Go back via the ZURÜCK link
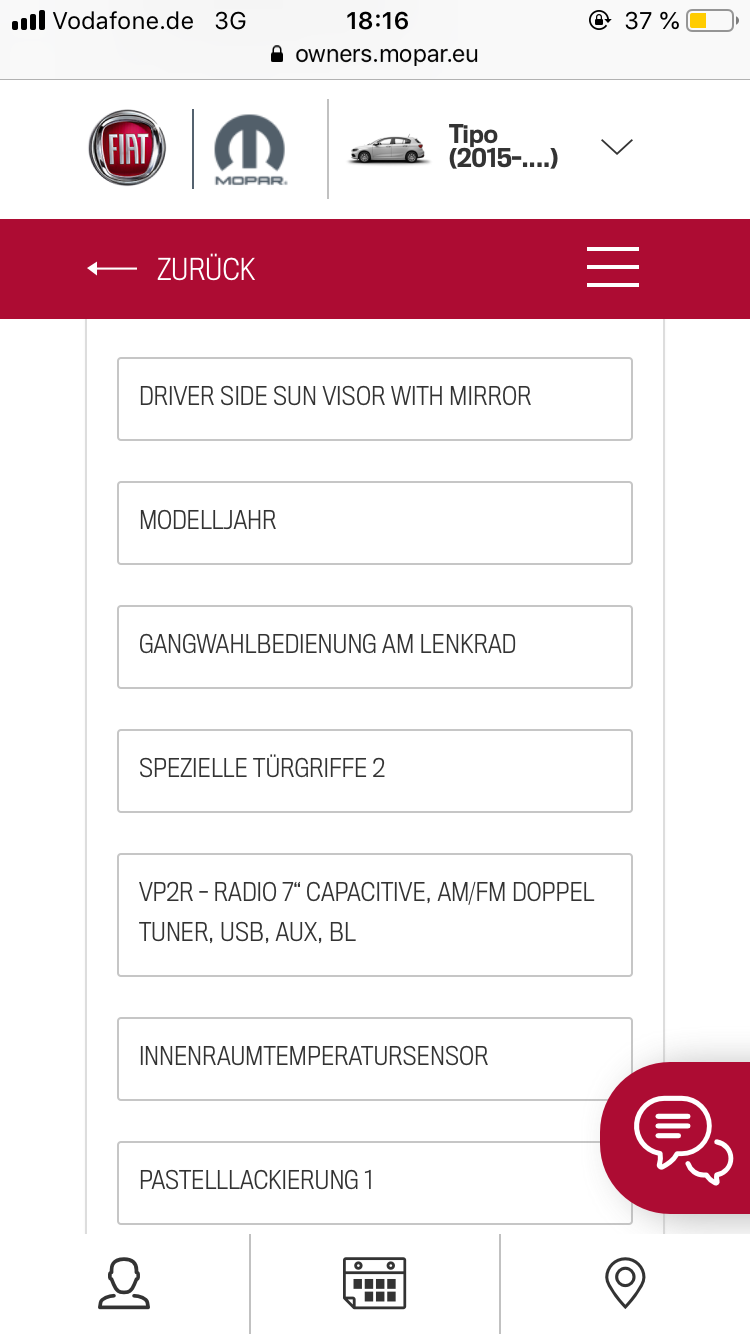 [x=172, y=269]
